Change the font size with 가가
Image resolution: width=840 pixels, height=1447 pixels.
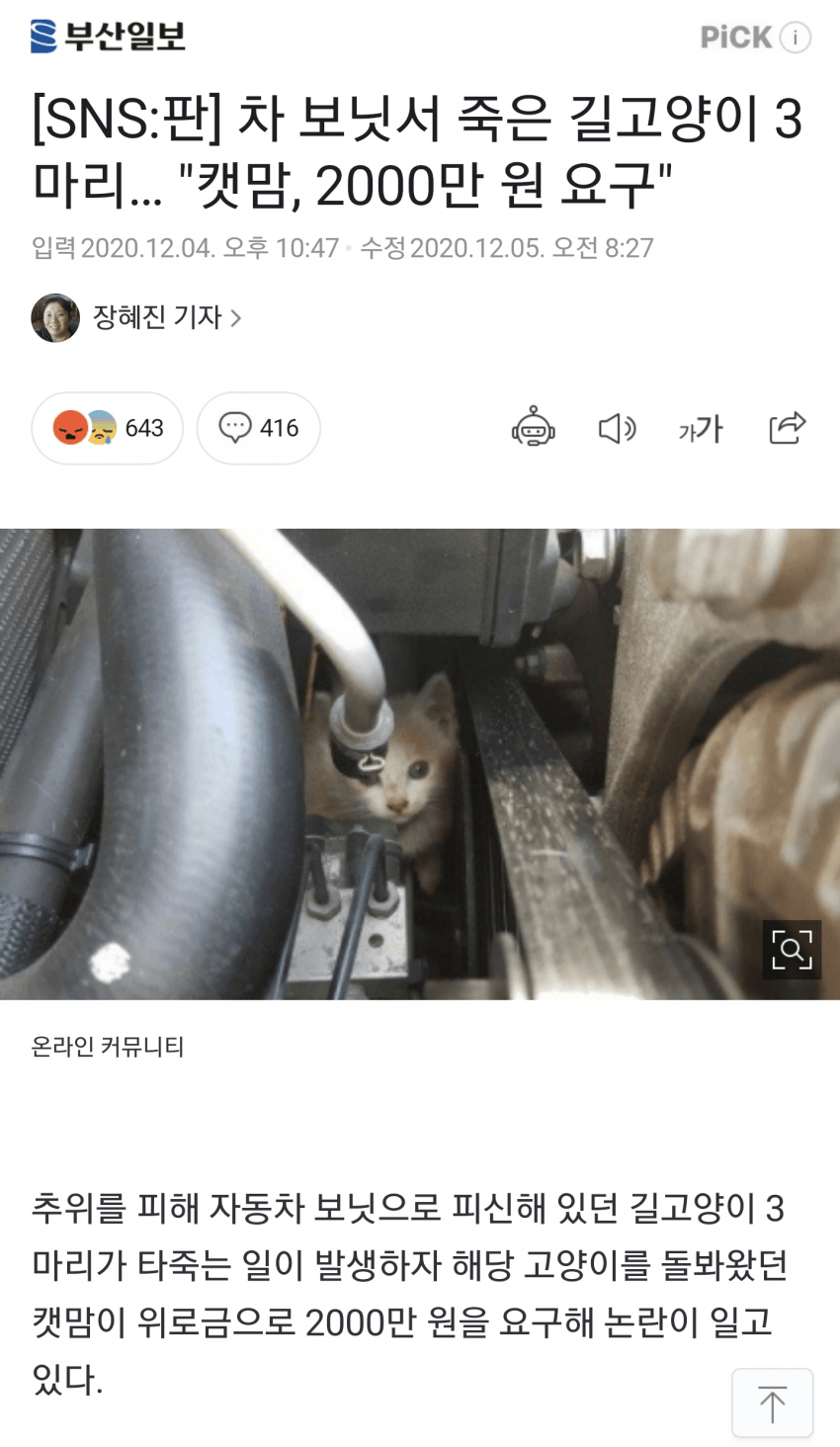(x=701, y=429)
